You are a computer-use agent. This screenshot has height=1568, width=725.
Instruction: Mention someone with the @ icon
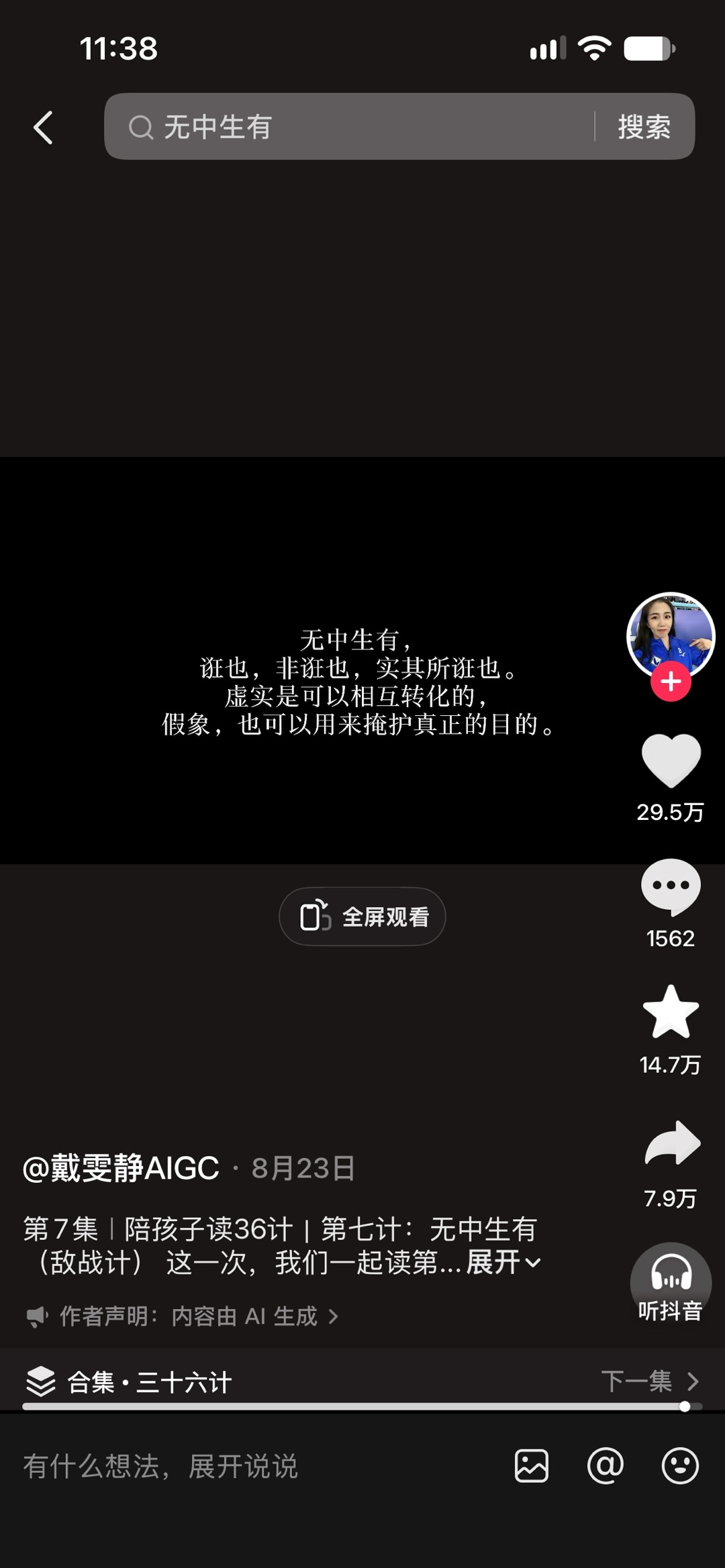click(x=606, y=1466)
